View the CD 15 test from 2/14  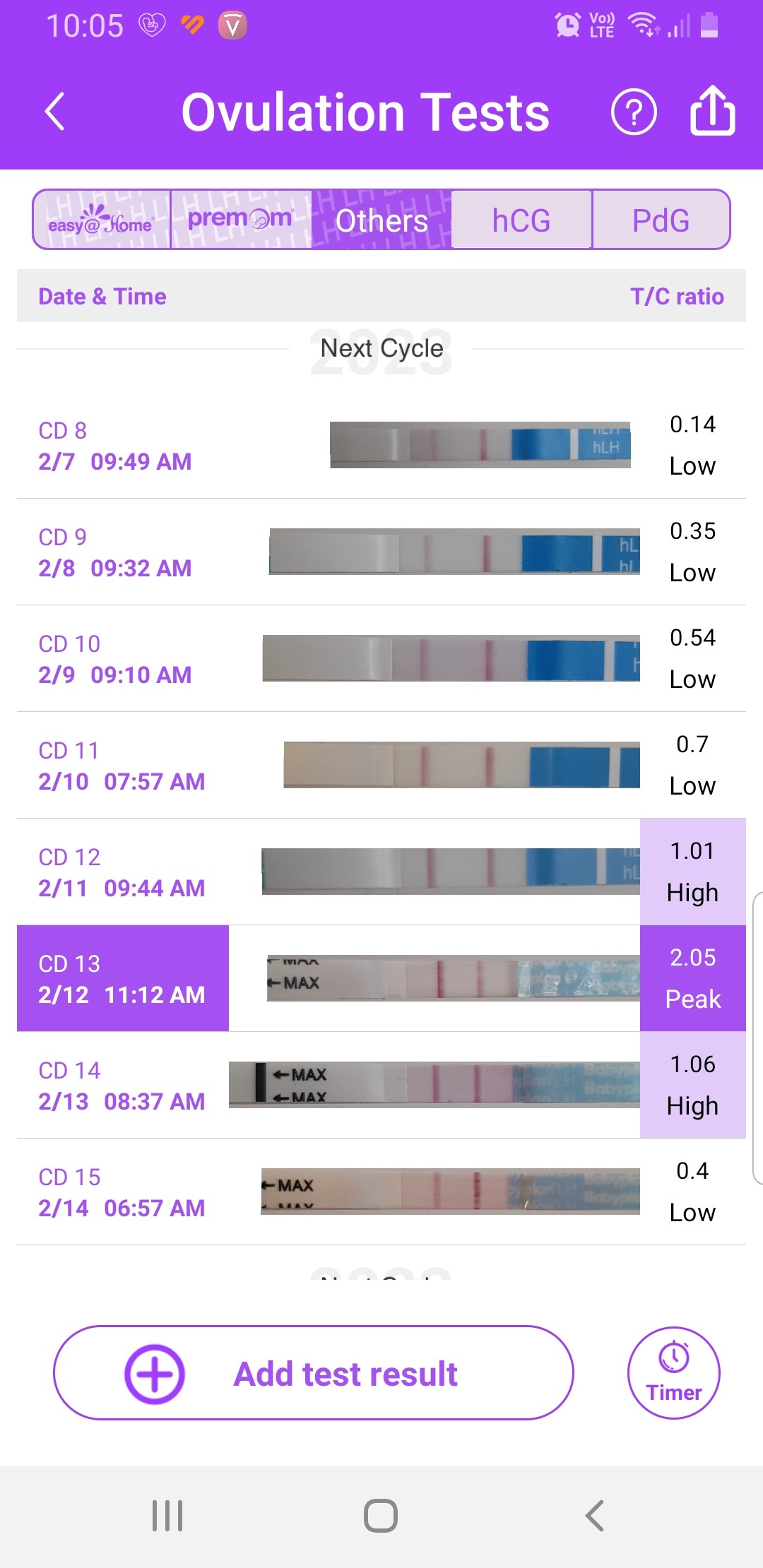click(x=381, y=1192)
